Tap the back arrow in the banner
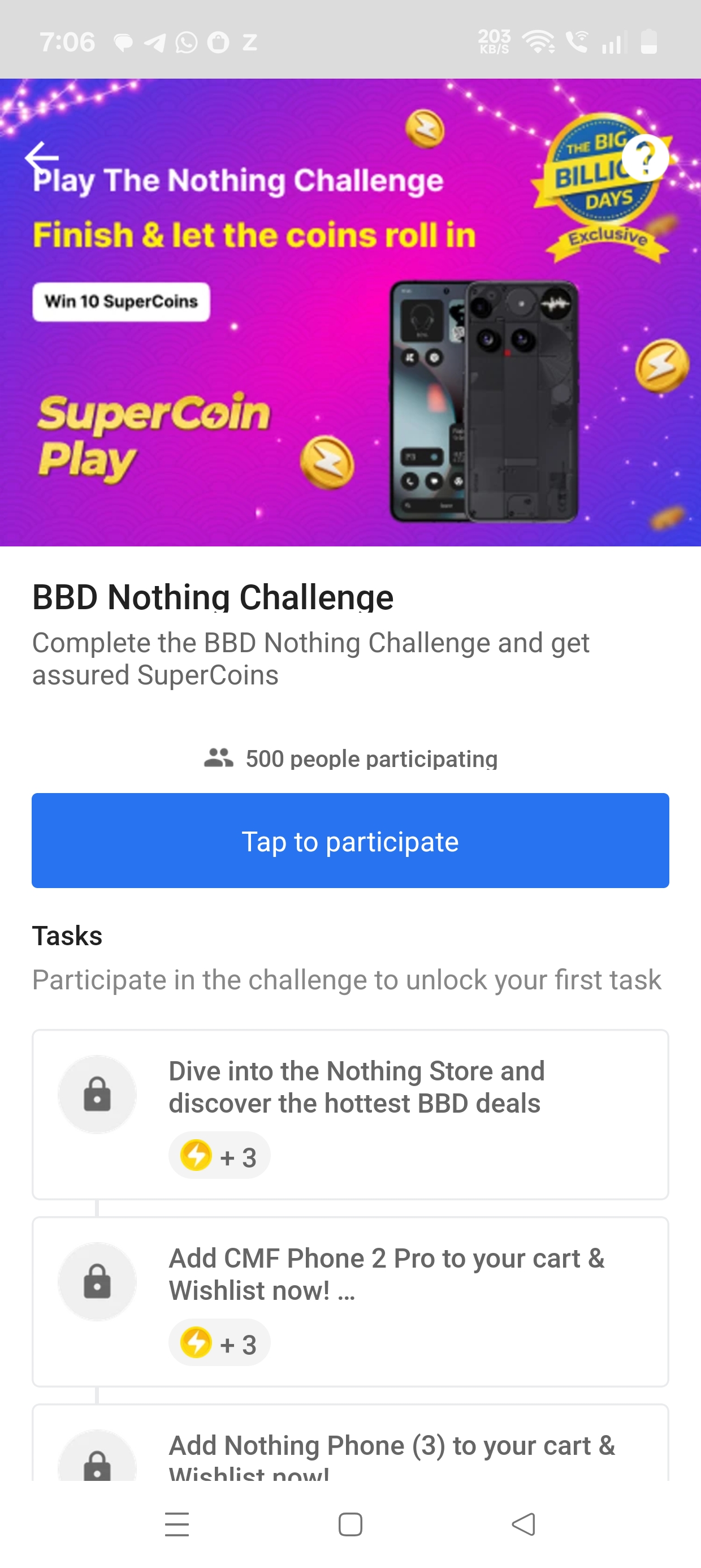 coord(41,158)
